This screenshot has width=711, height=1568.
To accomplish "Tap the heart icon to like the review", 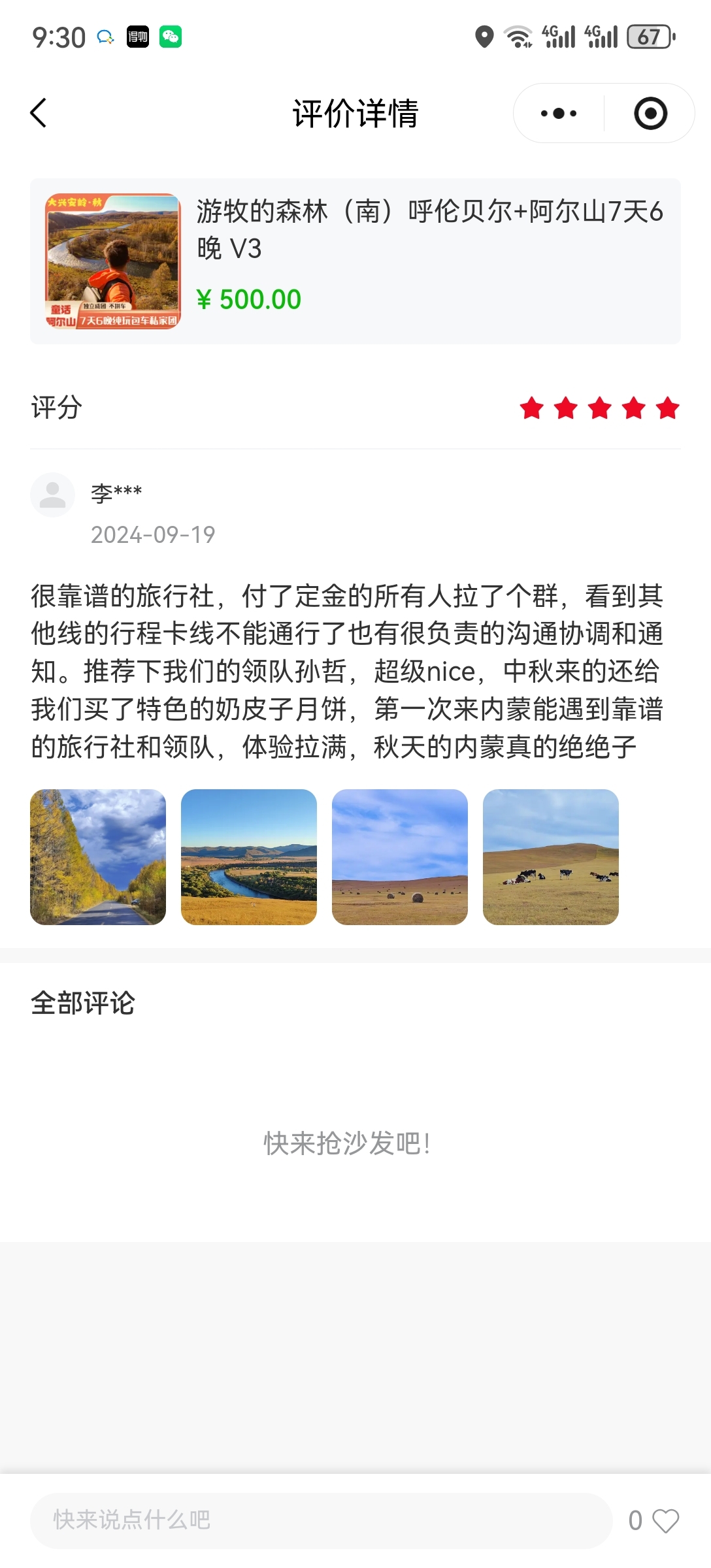I will pos(666,1520).
